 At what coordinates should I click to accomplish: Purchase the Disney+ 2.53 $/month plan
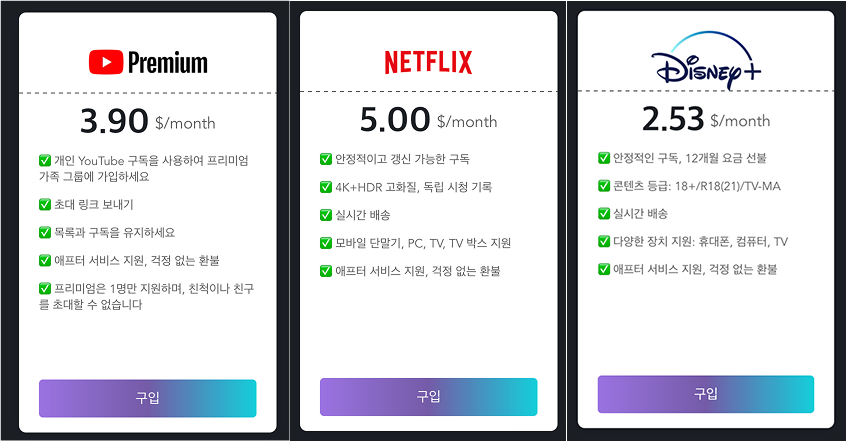[706, 394]
